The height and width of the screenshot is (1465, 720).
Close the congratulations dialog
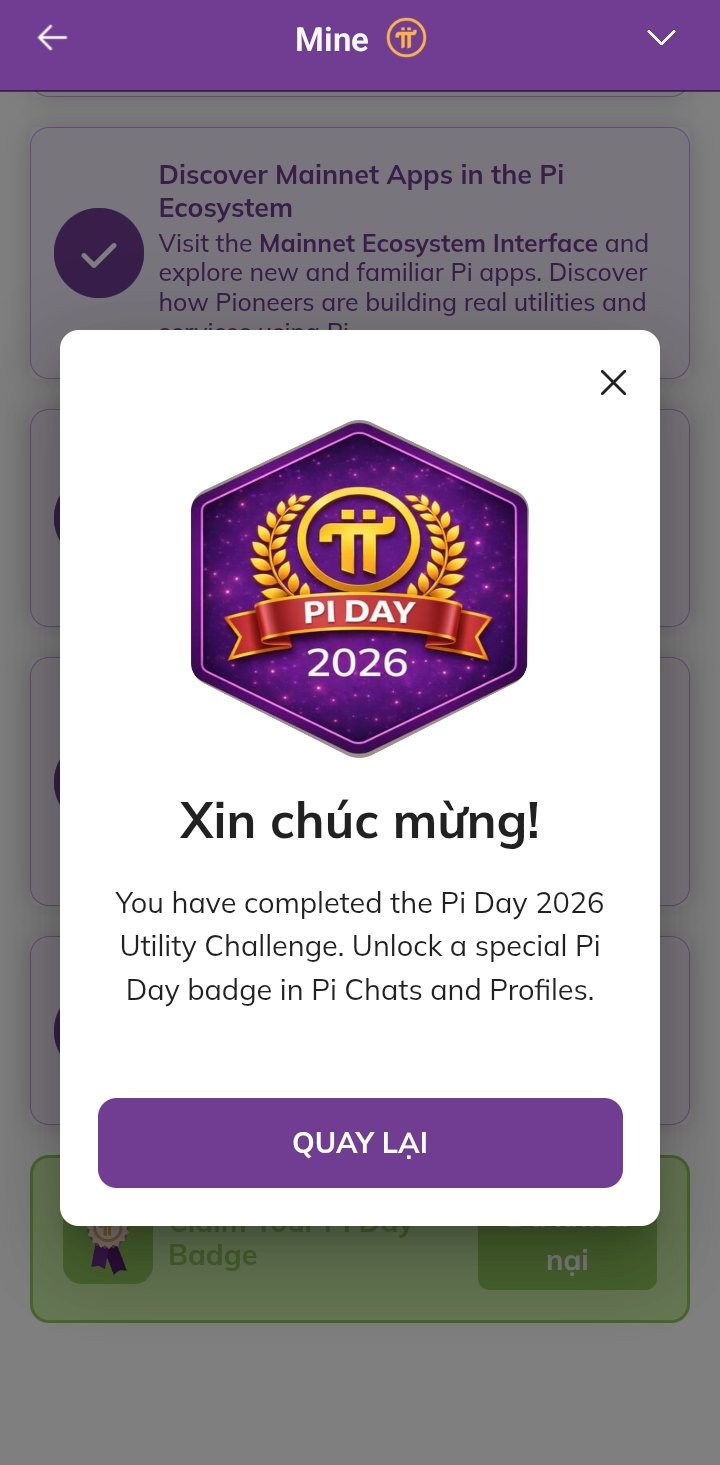click(613, 382)
